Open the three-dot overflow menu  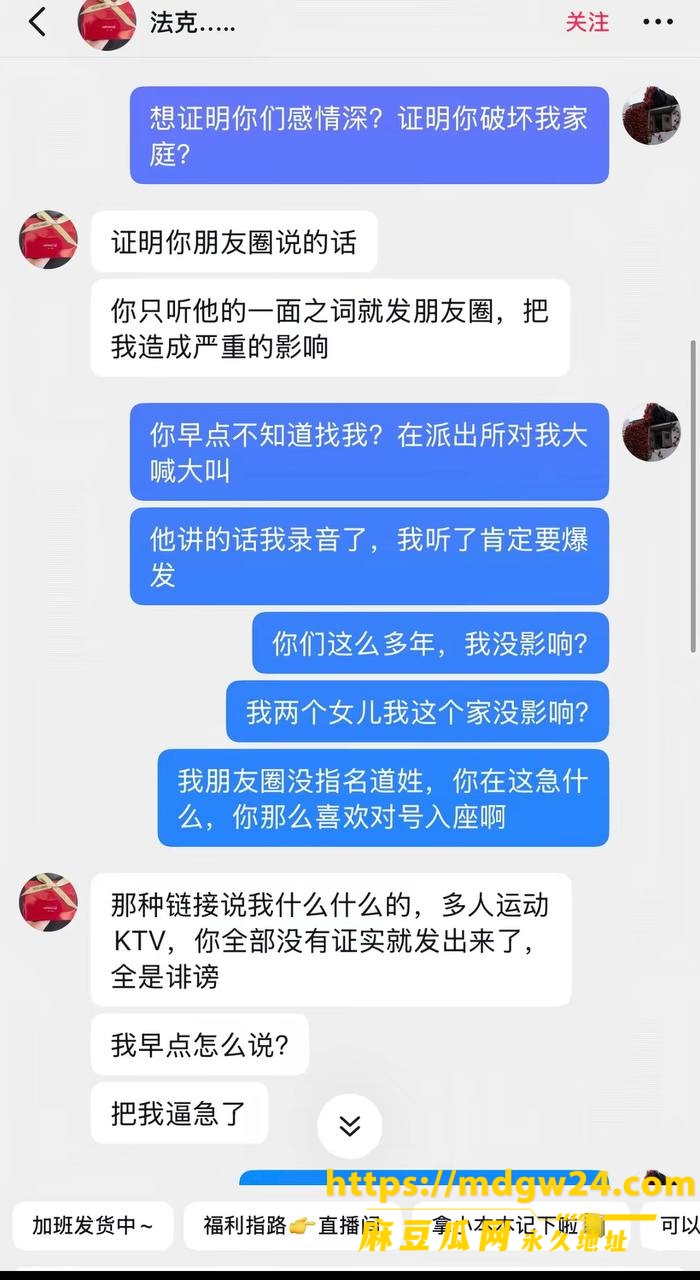(x=657, y=22)
